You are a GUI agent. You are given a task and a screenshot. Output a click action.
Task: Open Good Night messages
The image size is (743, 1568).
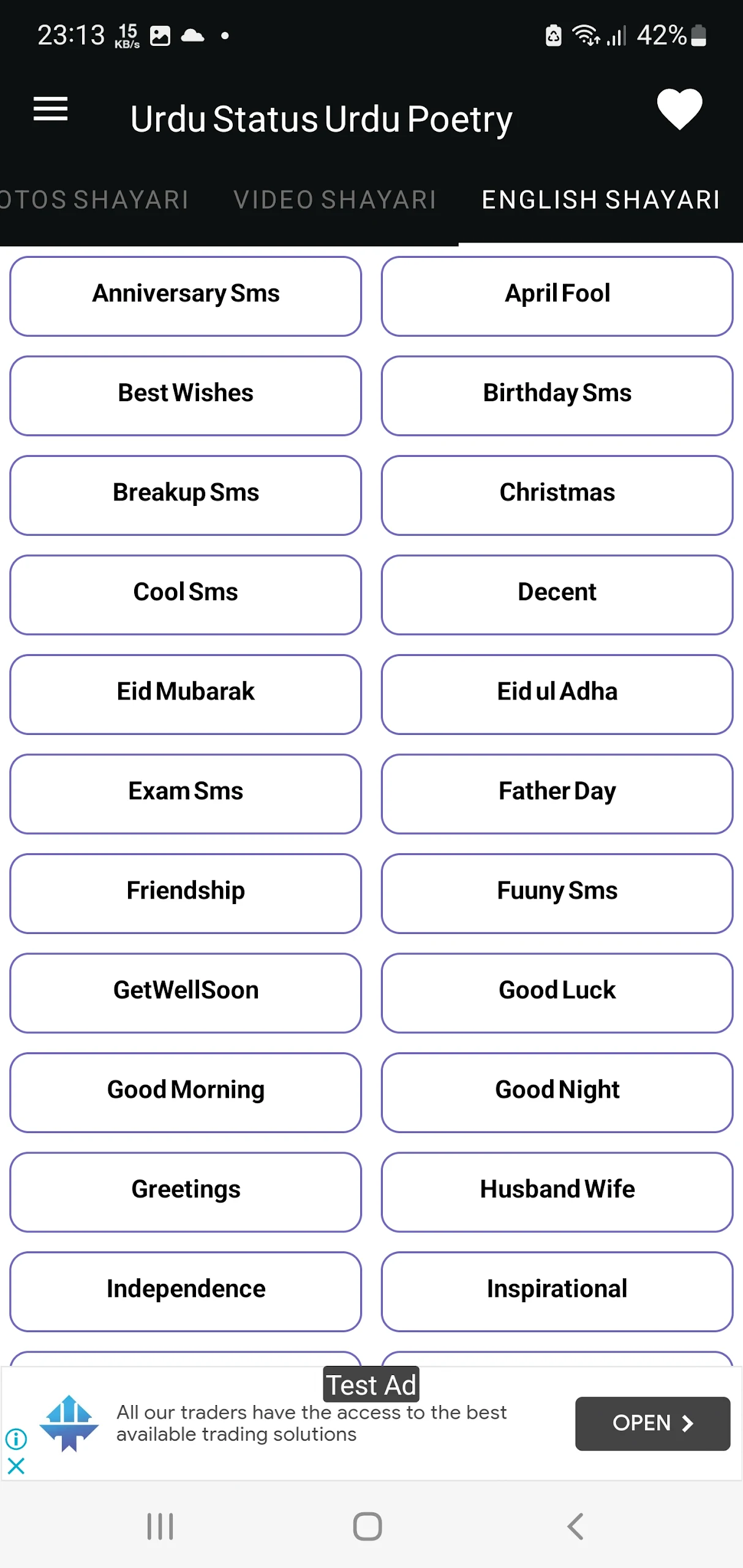coord(557,1093)
